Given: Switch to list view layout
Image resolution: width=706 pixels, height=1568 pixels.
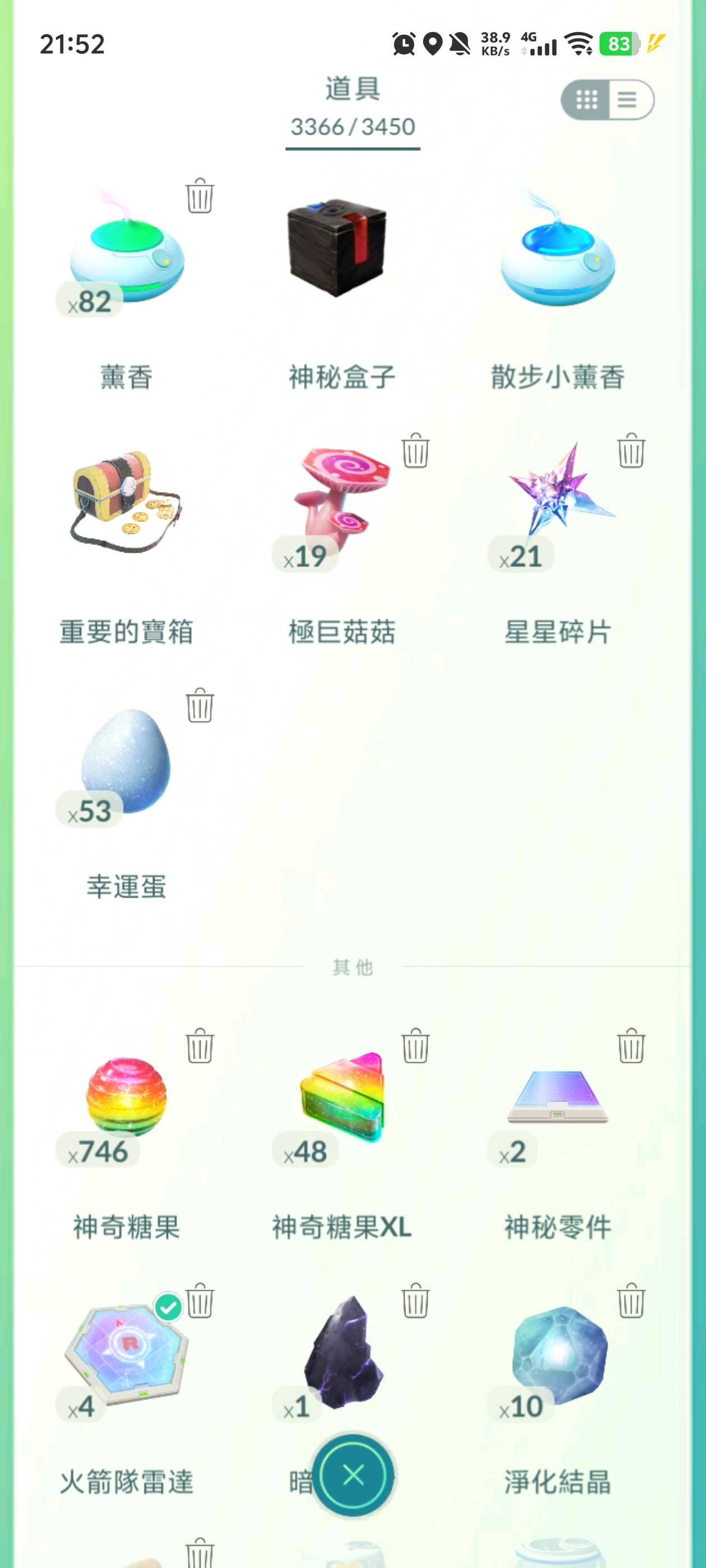Looking at the screenshot, I should tap(628, 99).
